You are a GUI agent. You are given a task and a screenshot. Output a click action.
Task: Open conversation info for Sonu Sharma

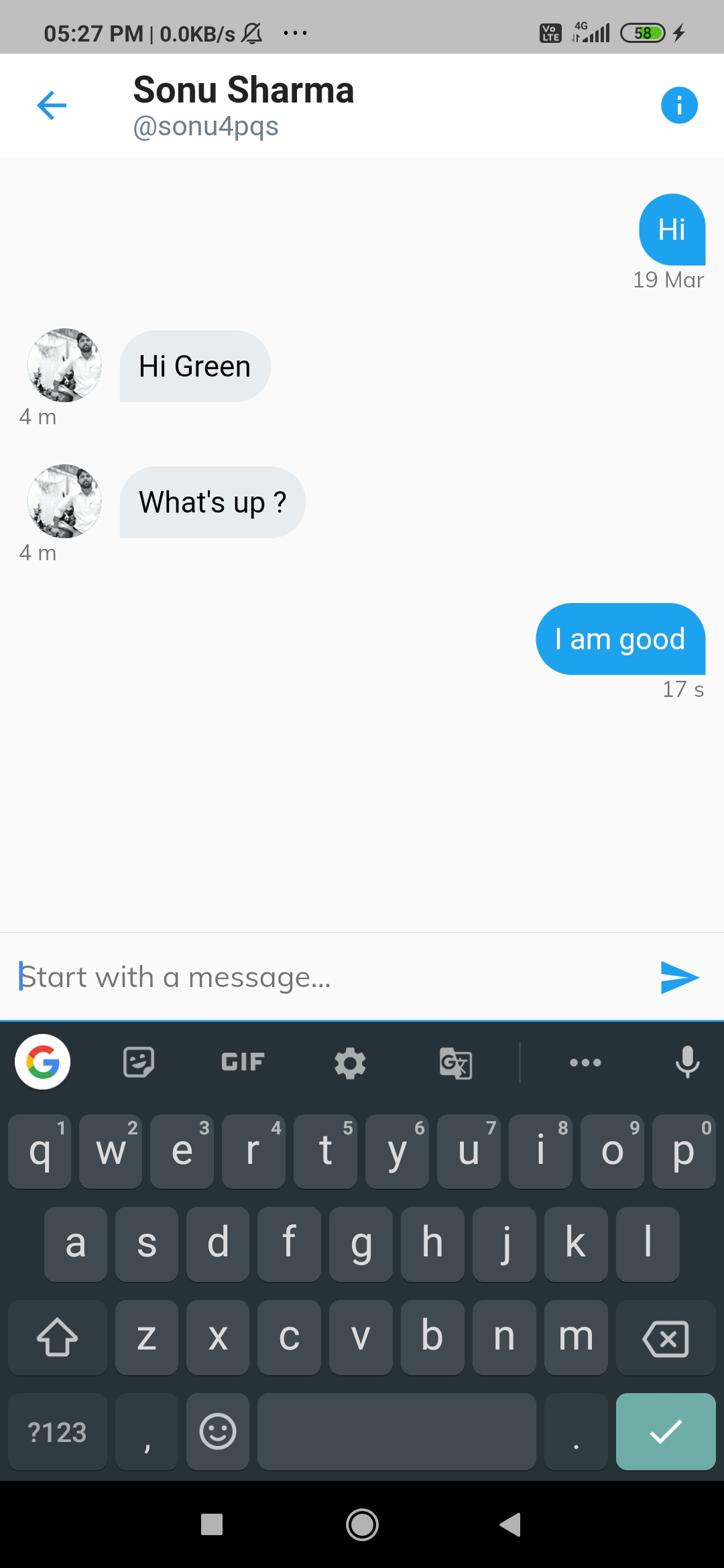(679, 105)
